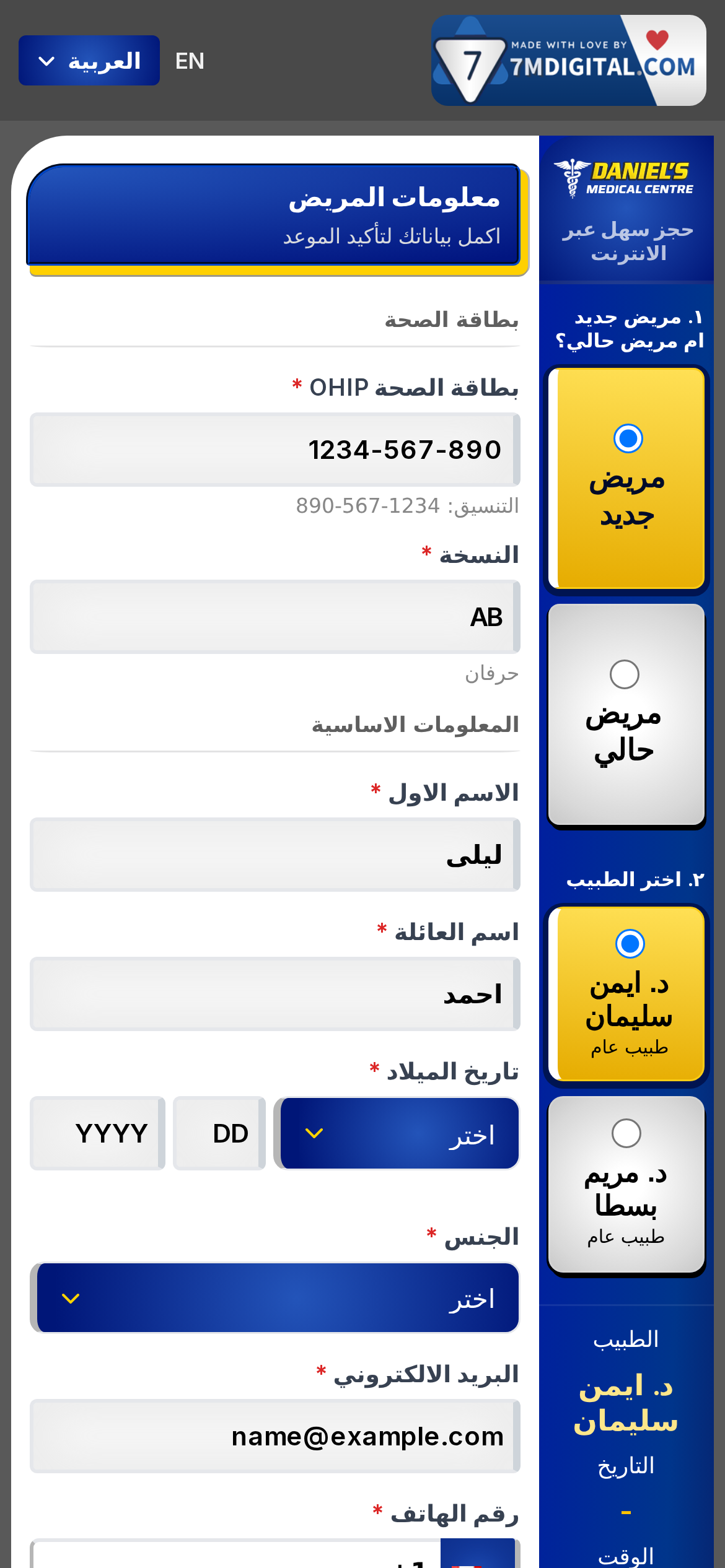
Task: Select the مريض حالي (existing patient) option
Action: coord(626,715)
